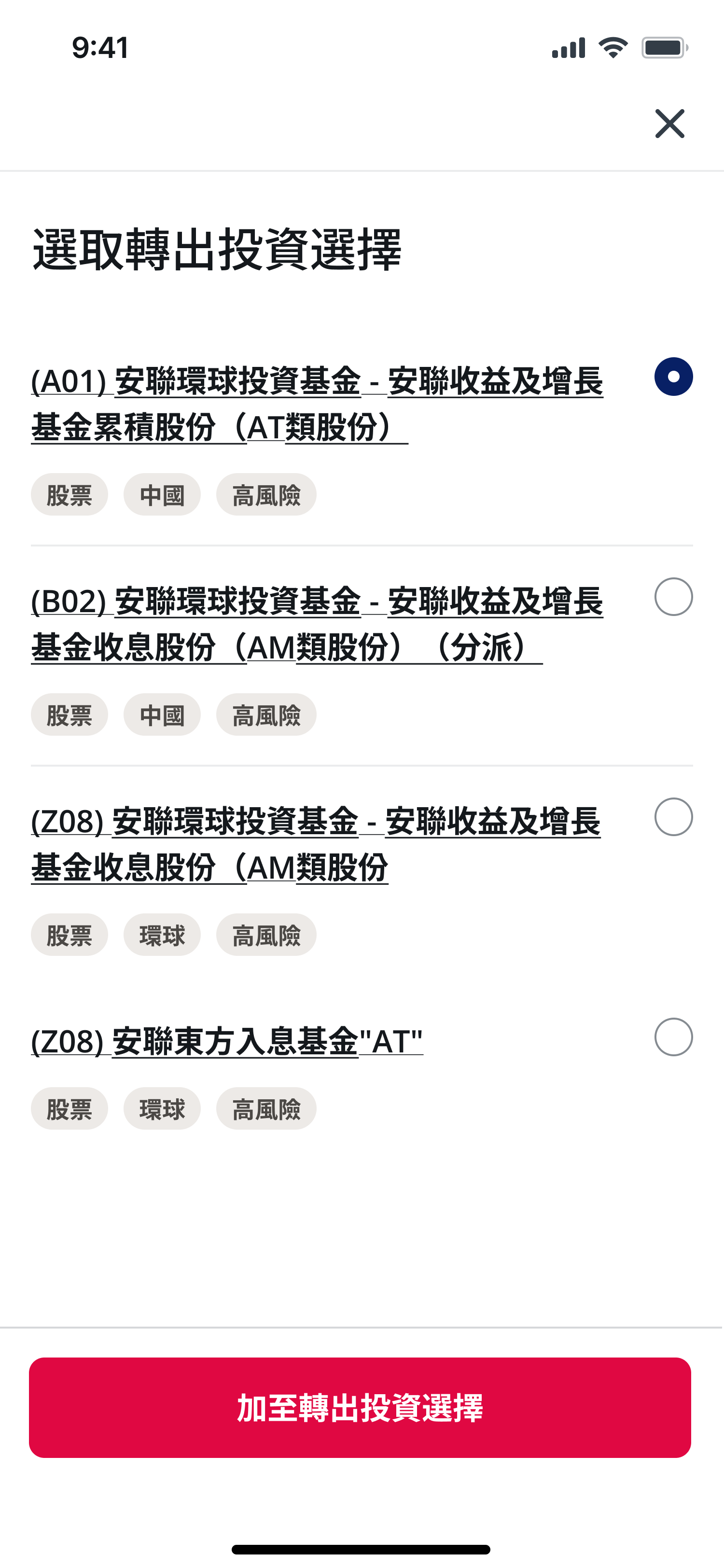This screenshot has width=724, height=1568.
Task: Select radio for Z08 安聯收益及增長基金收息股份
Action: point(673,817)
